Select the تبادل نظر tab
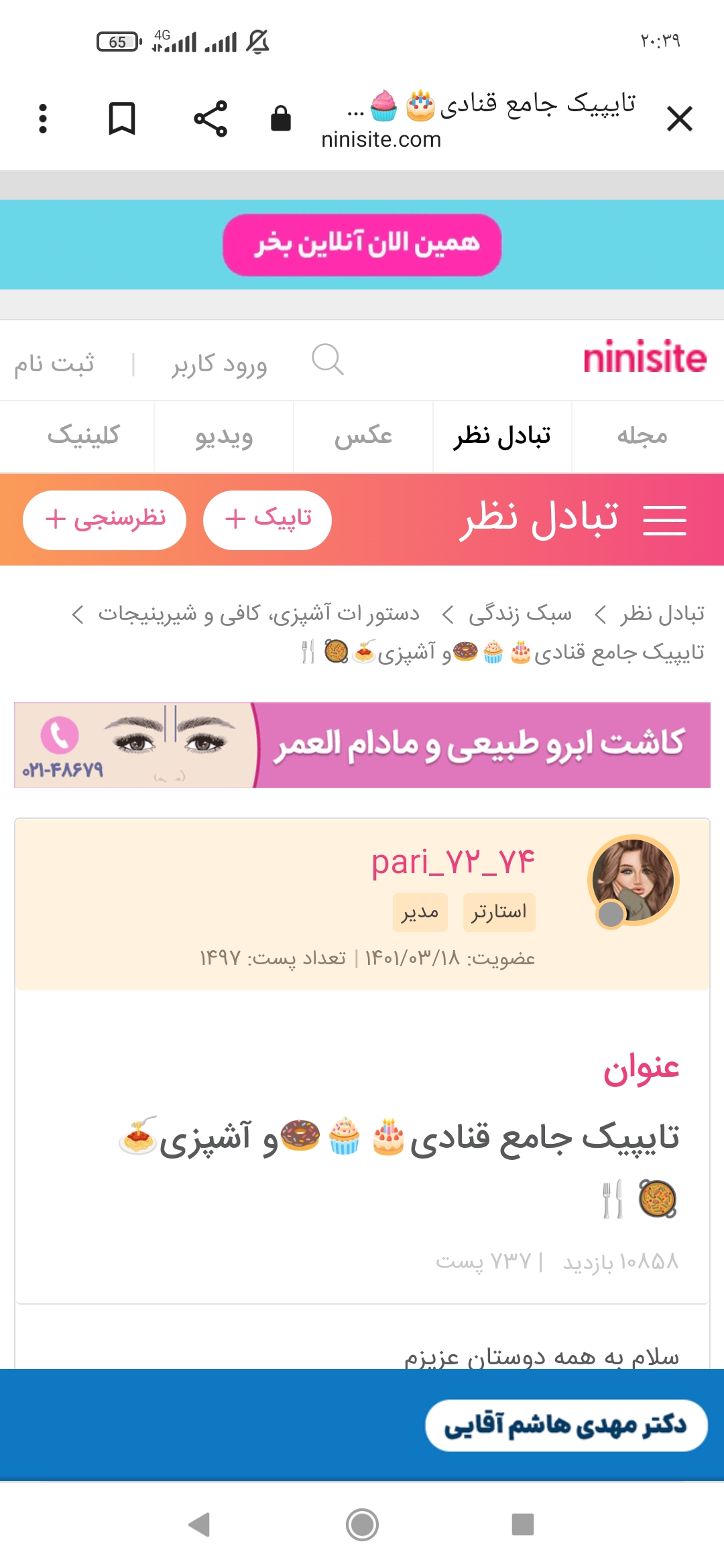 click(x=502, y=436)
